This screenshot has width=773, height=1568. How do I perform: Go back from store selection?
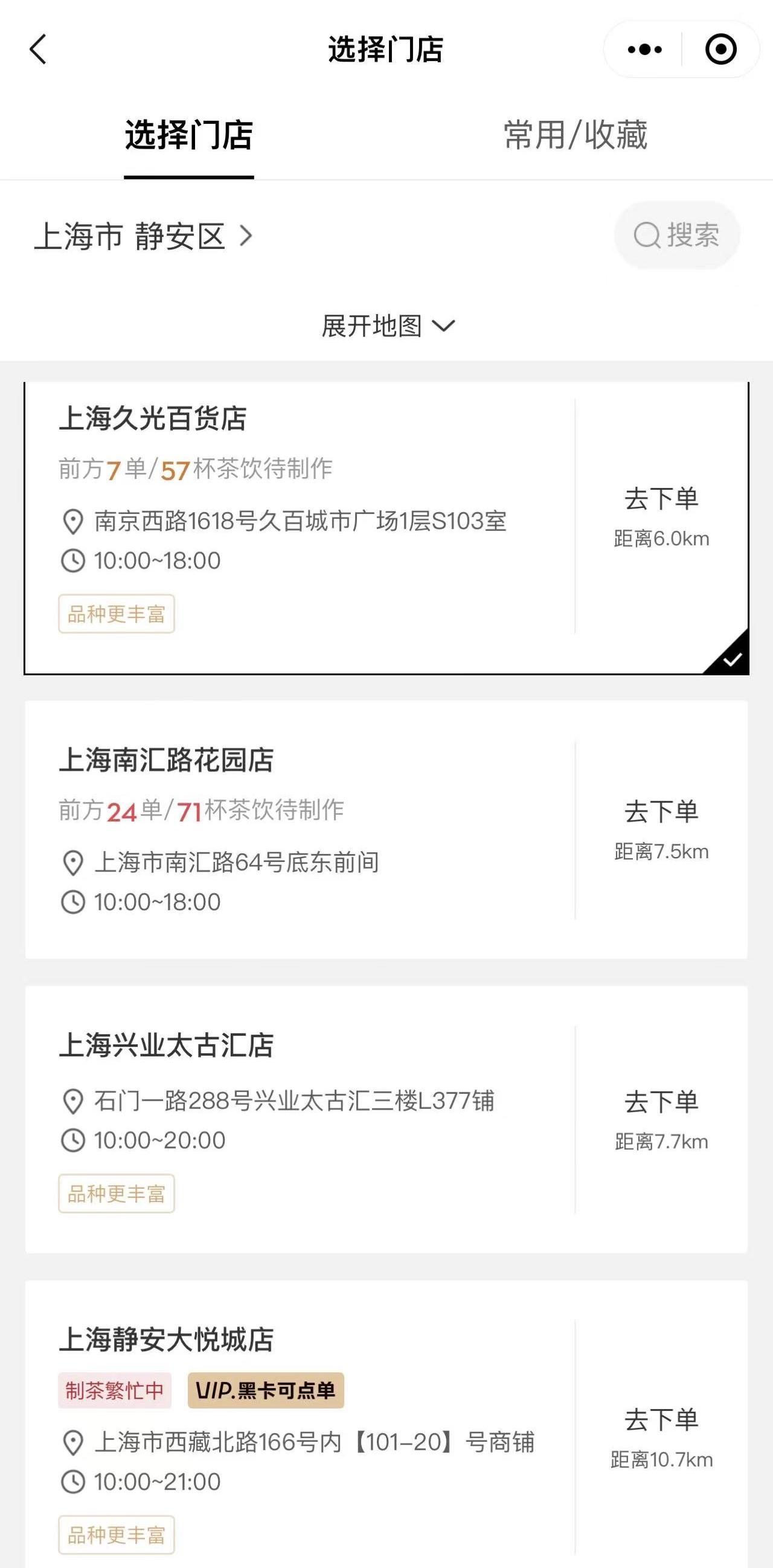coord(37,50)
